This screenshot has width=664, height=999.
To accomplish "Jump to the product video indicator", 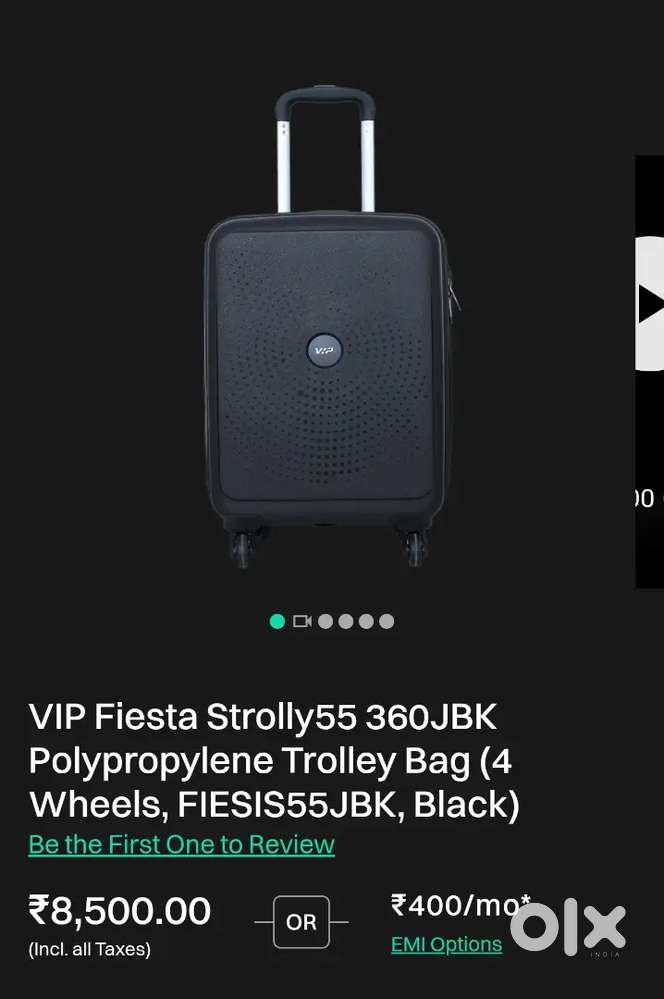I will point(302,621).
